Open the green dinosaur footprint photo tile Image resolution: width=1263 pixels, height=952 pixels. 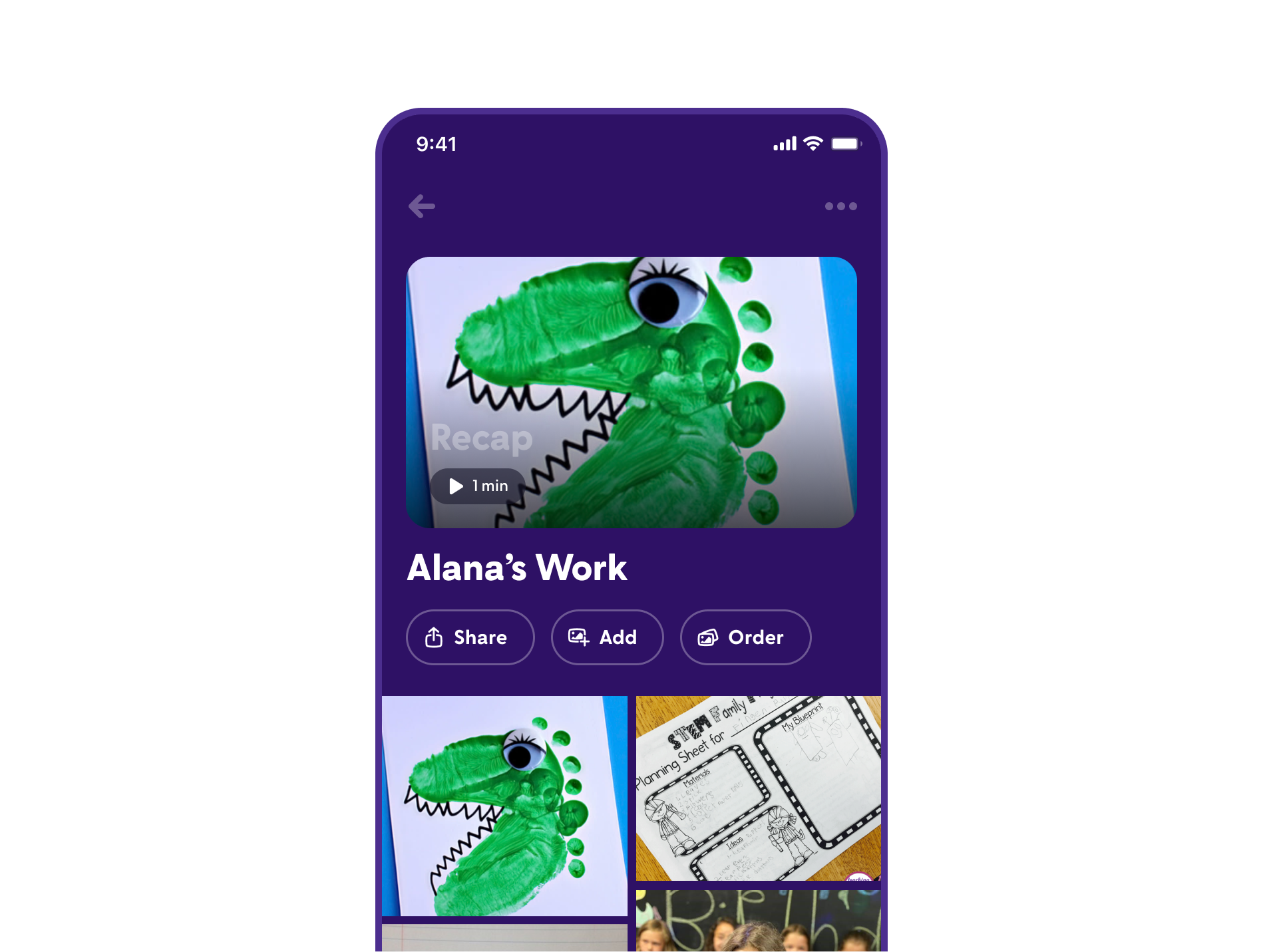tap(504, 805)
